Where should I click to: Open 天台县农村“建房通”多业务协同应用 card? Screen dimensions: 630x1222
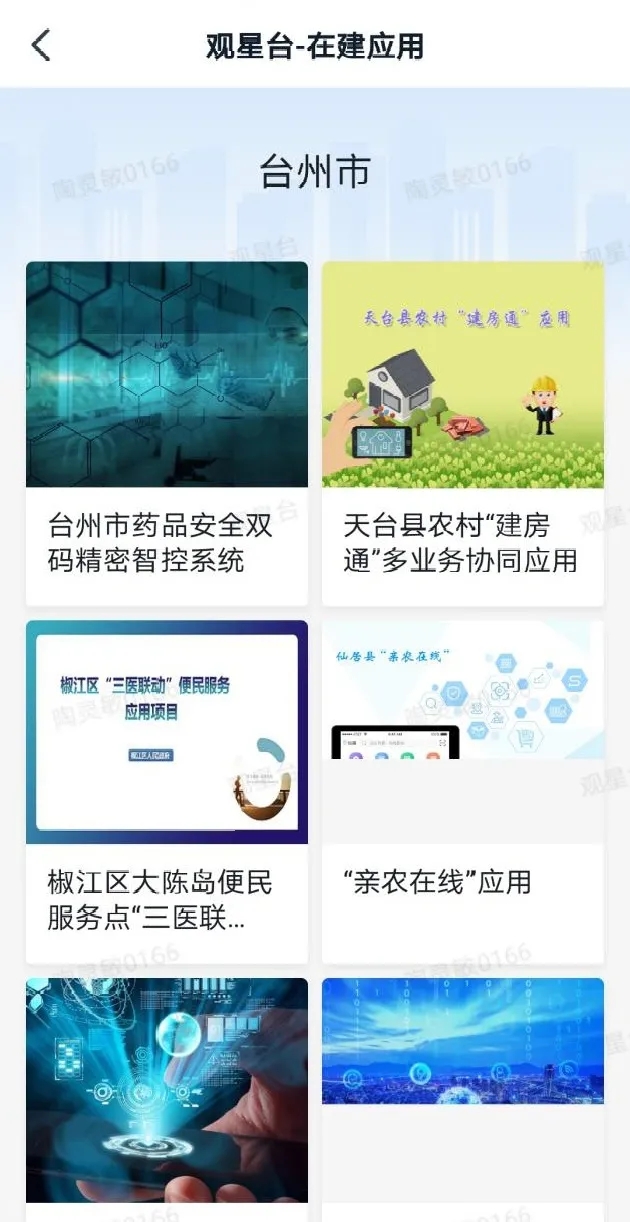coord(463,433)
